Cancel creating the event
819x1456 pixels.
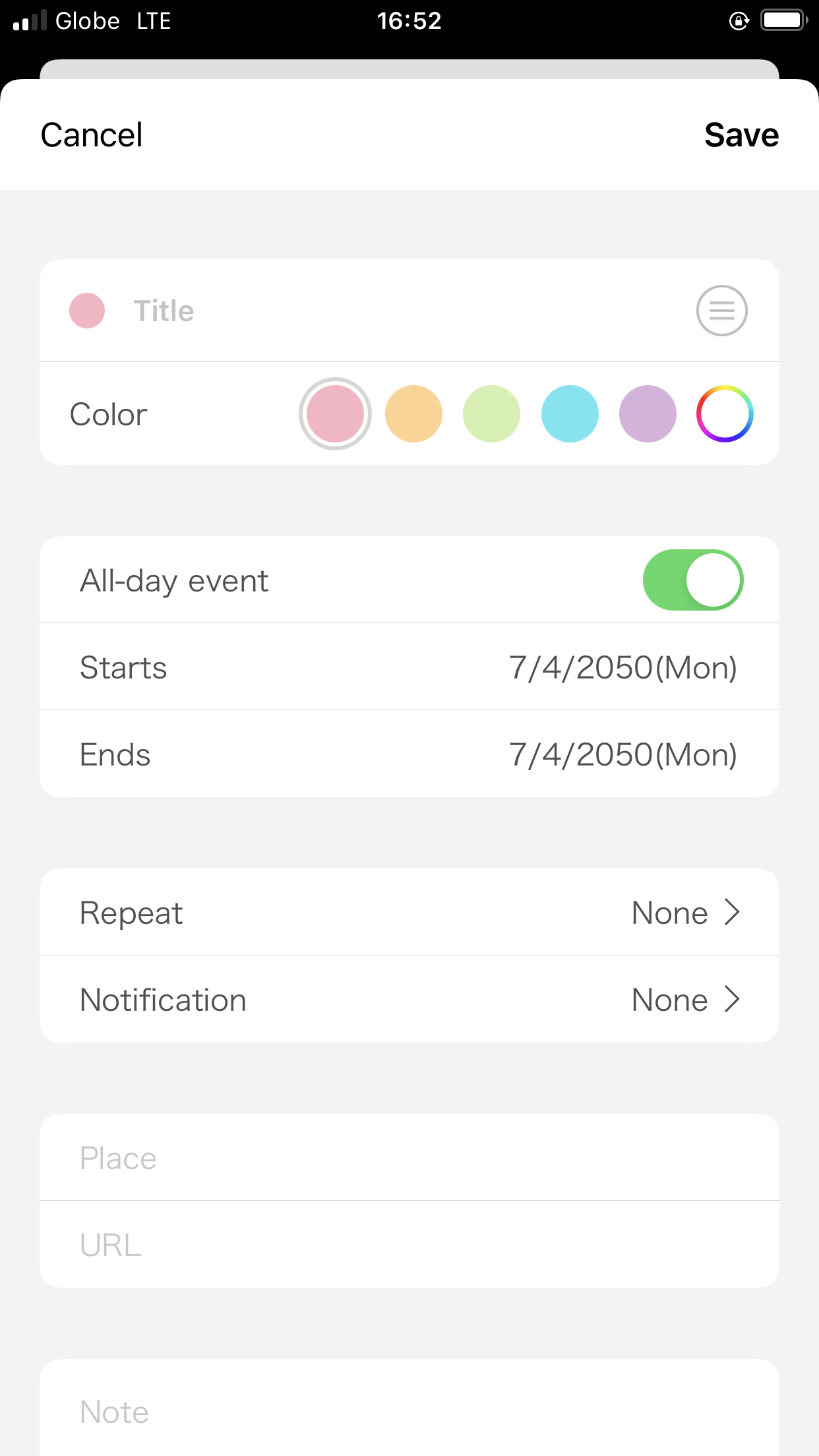92,135
